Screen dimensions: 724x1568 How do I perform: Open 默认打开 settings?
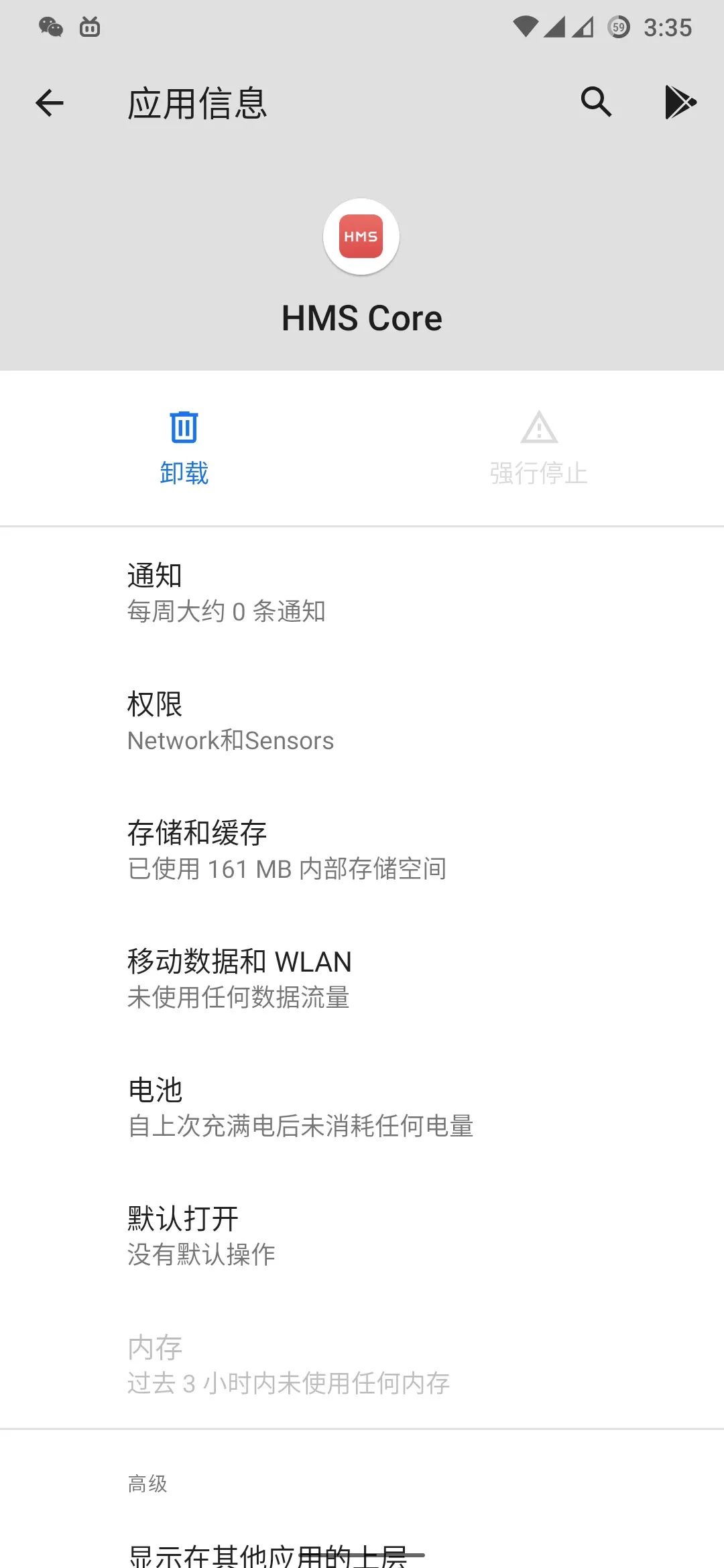pos(362,1236)
